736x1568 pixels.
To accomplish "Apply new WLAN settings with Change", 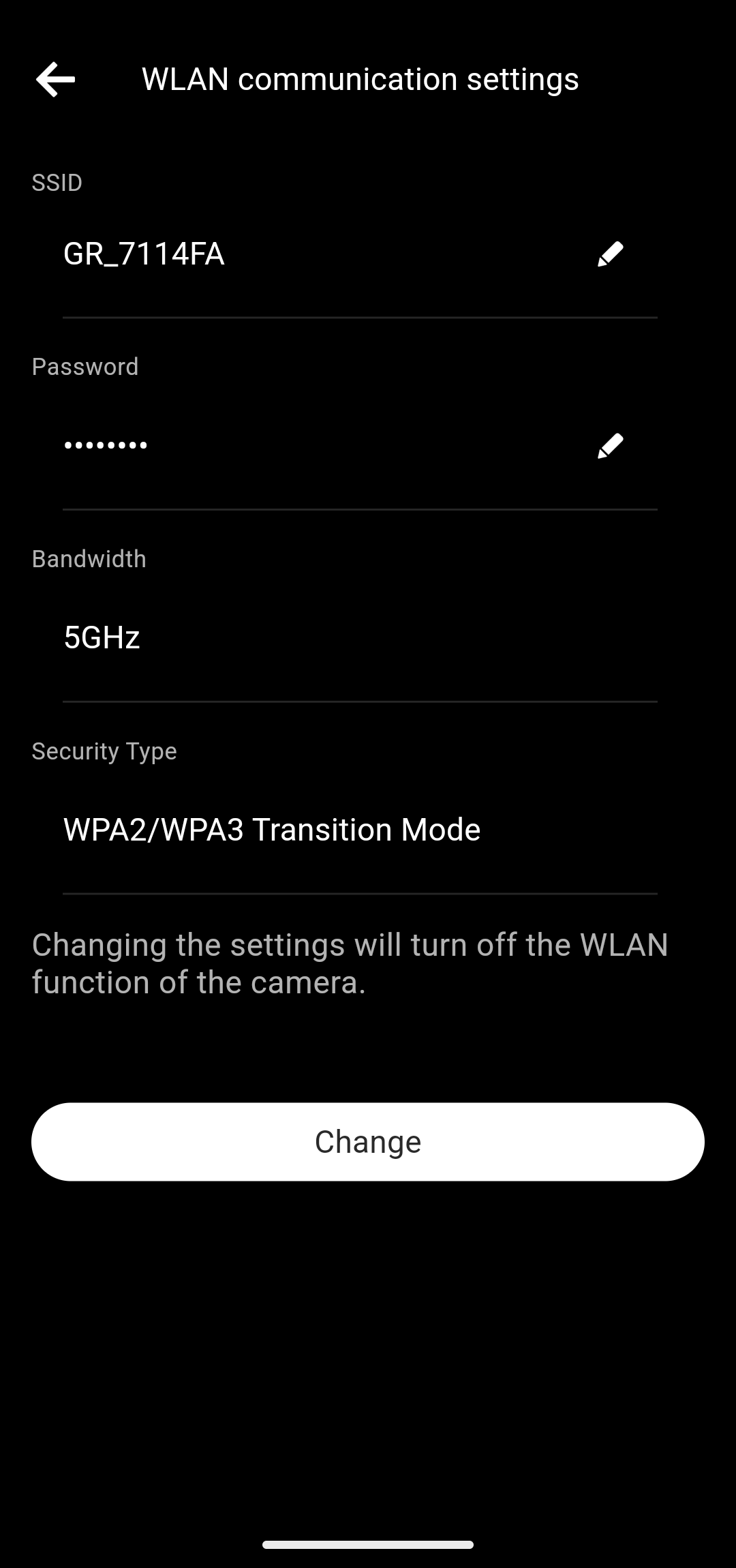I will click(x=368, y=1141).
